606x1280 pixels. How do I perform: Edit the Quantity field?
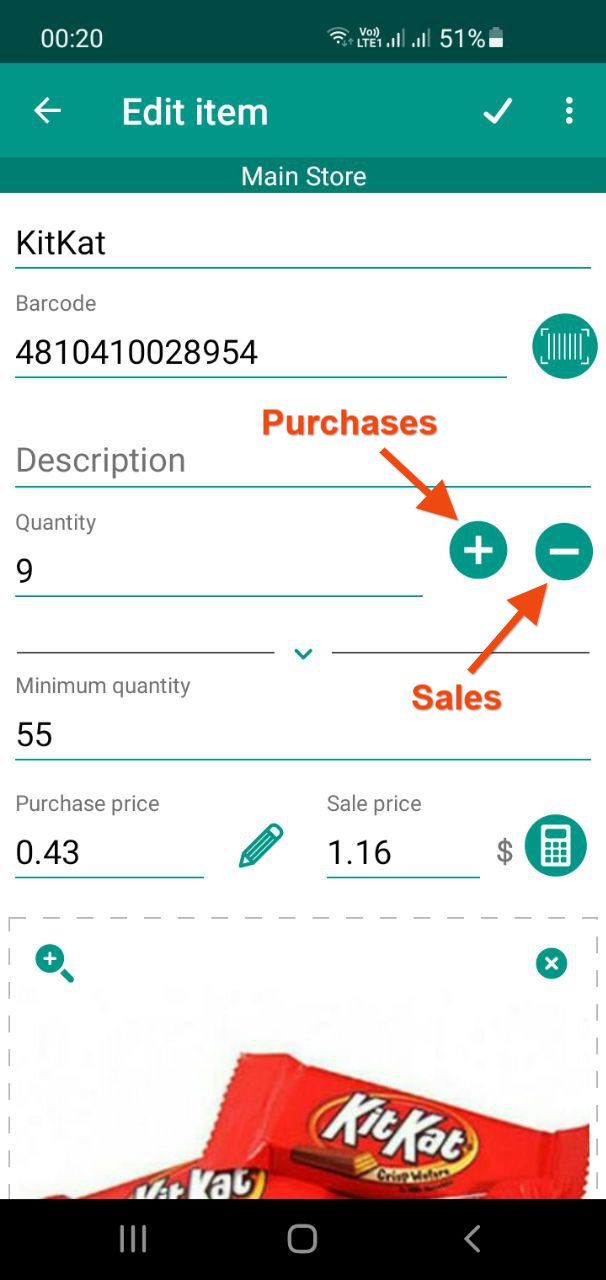tap(219, 571)
